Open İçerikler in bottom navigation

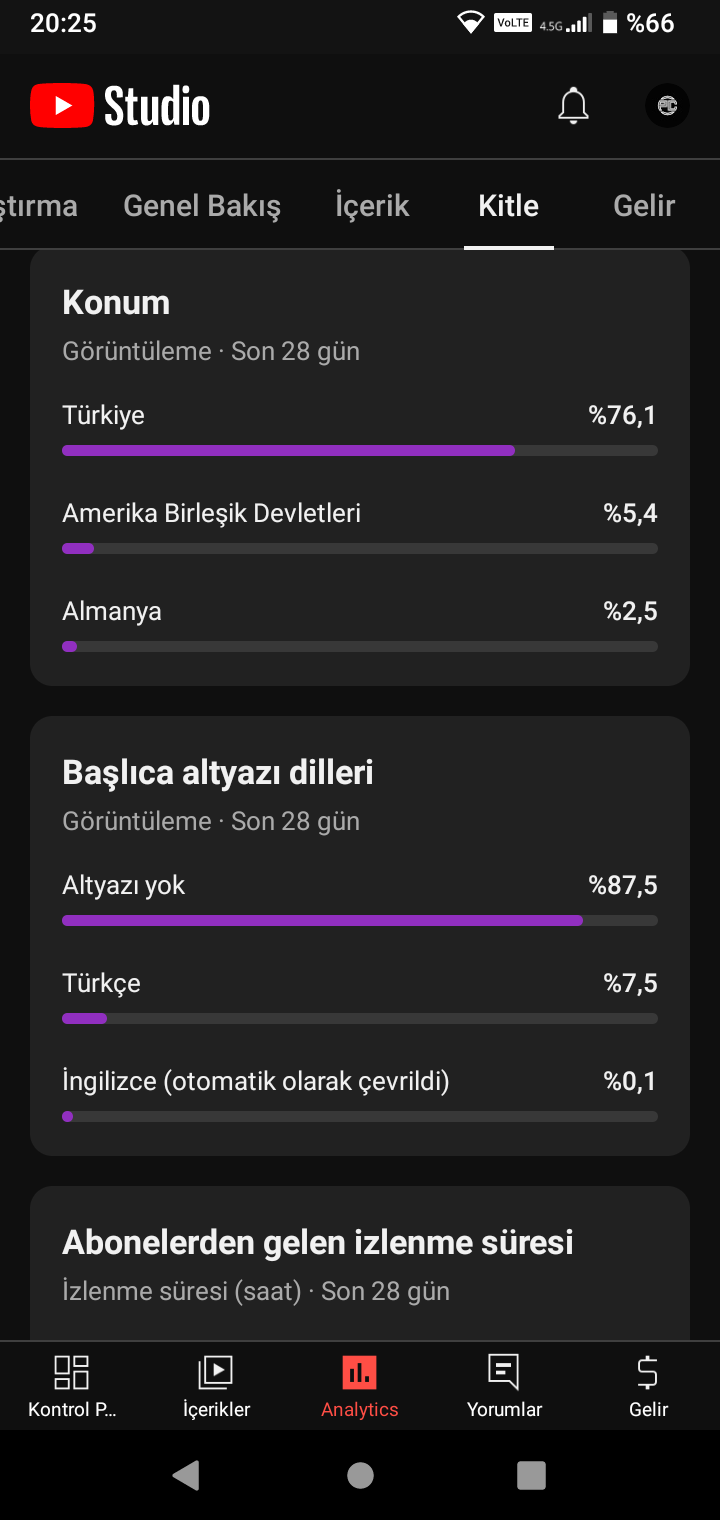tap(216, 1386)
